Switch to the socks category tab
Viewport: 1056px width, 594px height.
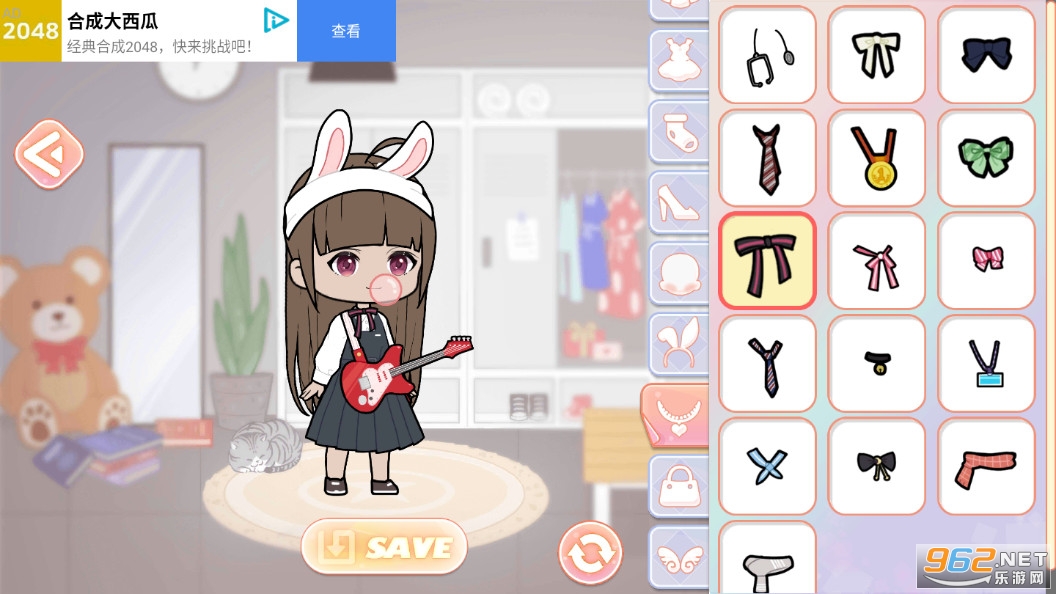point(678,131)
